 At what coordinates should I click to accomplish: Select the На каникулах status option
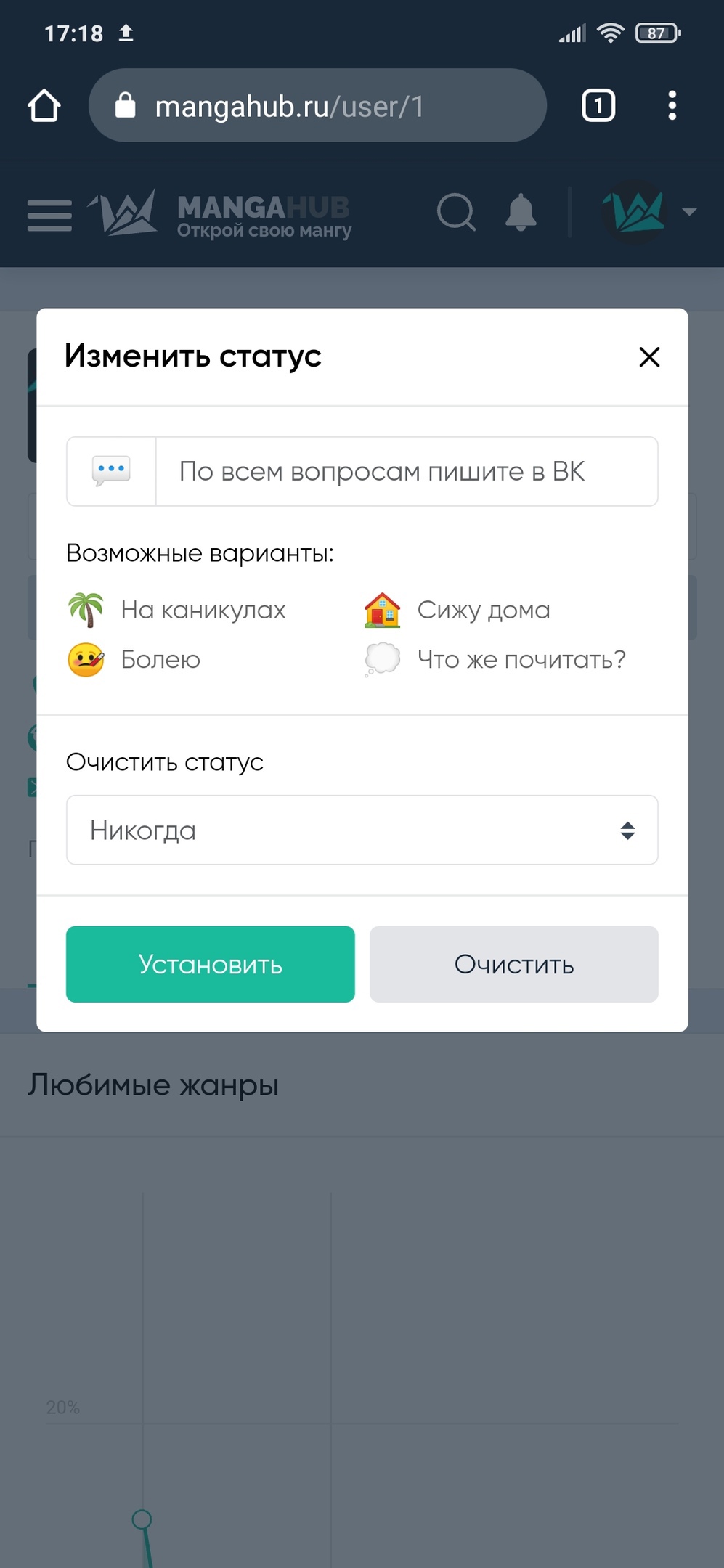click(176, 610)
